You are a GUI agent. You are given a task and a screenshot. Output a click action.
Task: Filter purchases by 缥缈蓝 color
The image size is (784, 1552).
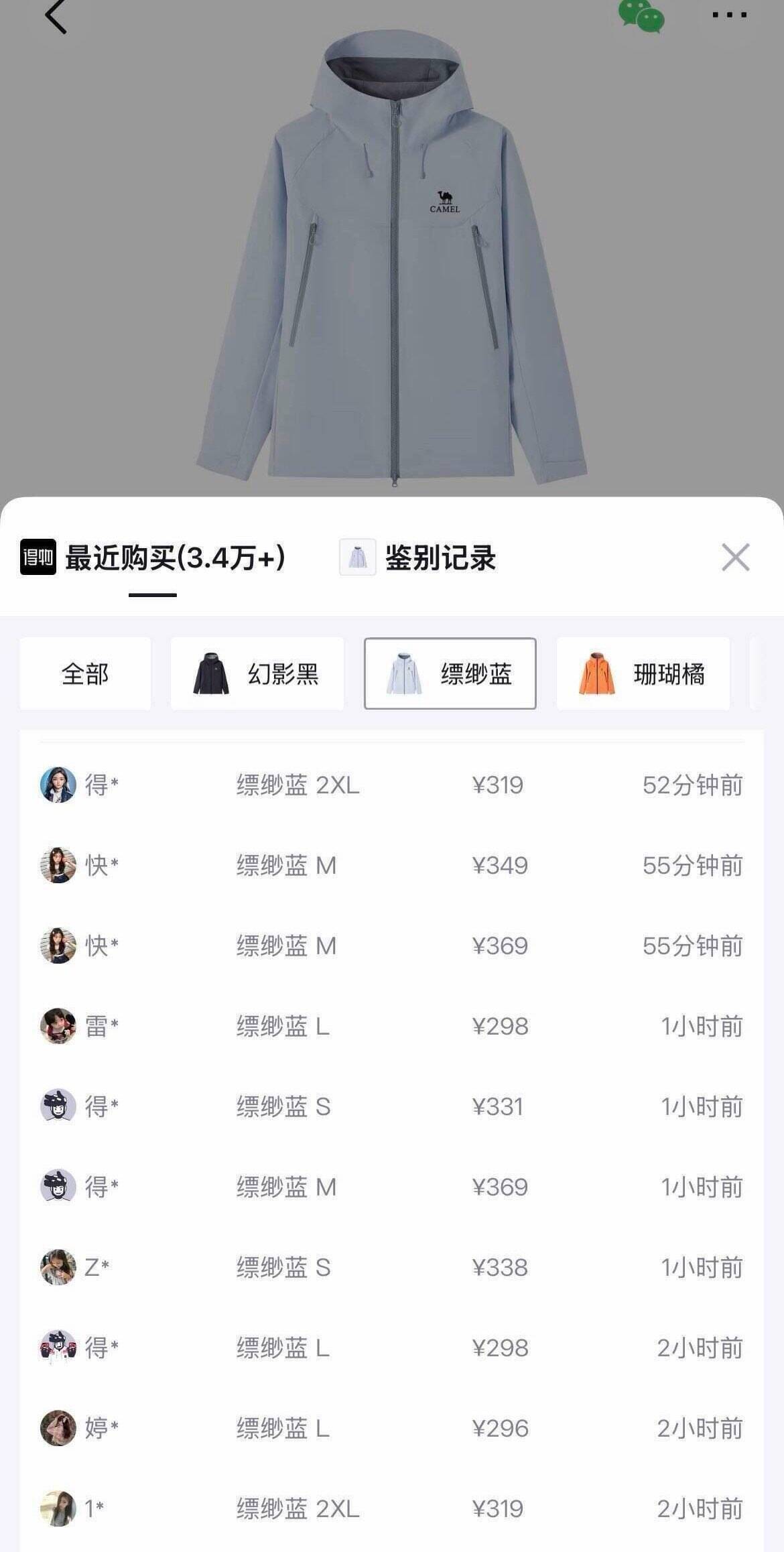click(450, 673)
